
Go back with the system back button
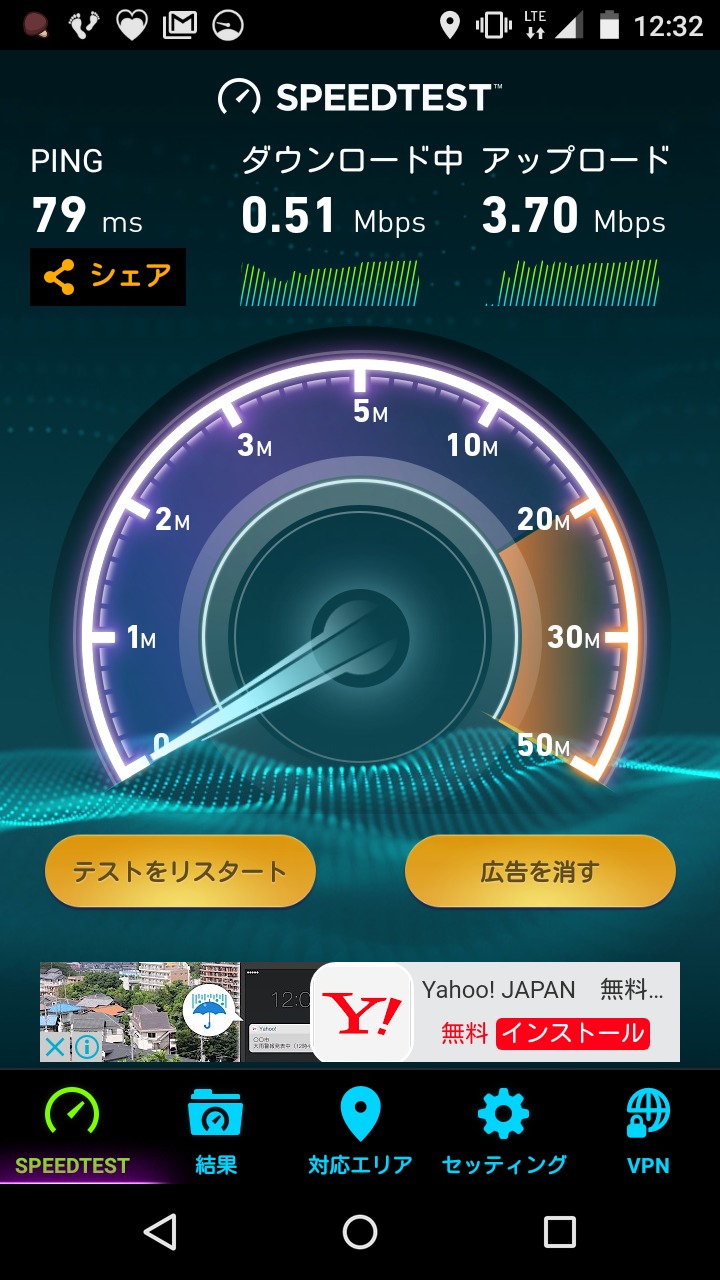click(x=160, y=1232)
